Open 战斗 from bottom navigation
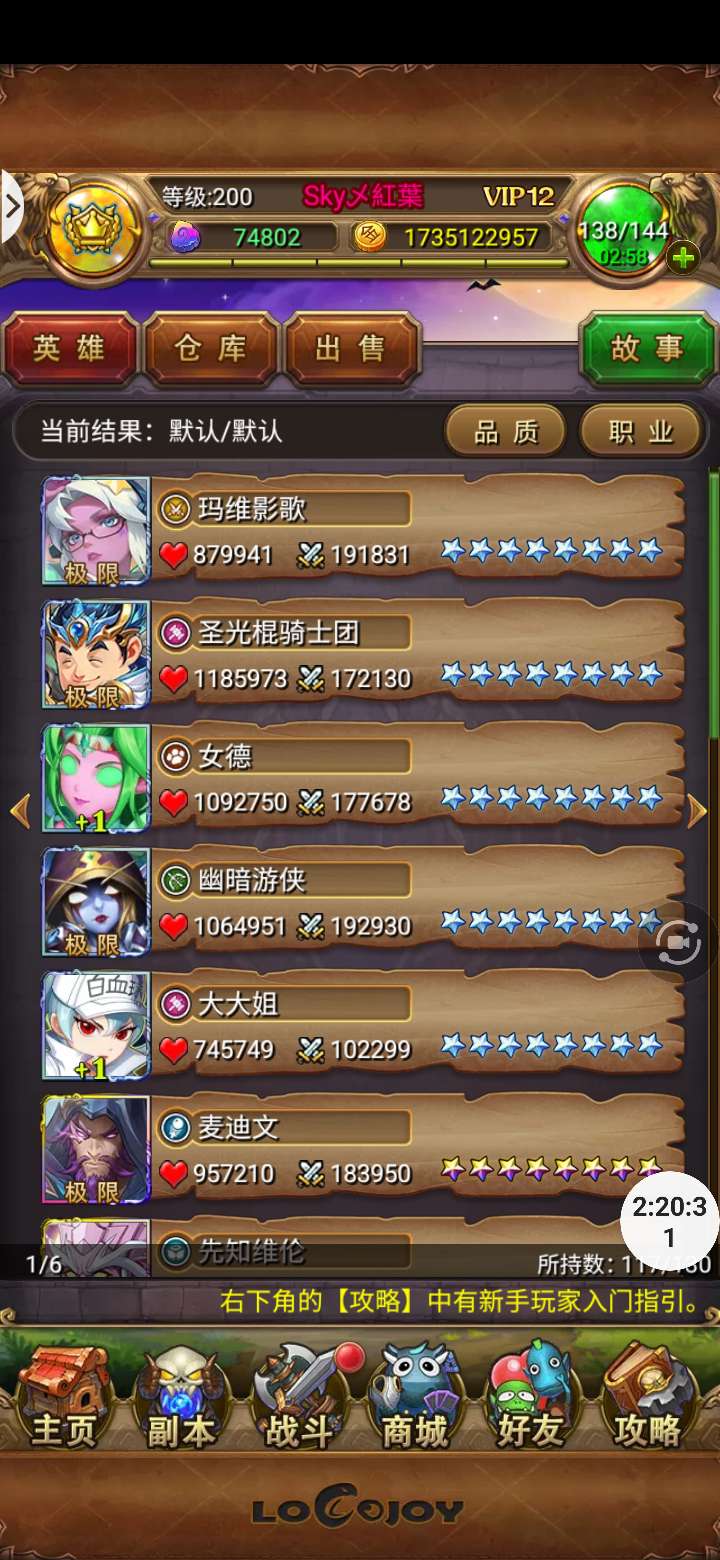 tap(298, 1397)
